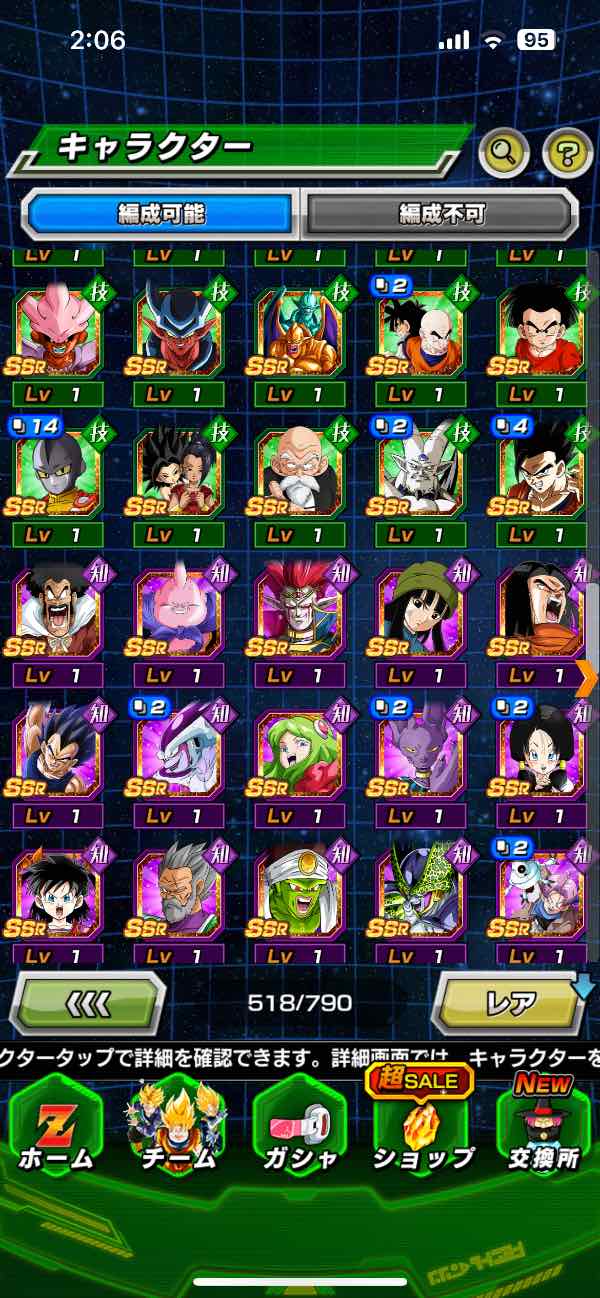Tap the orange arrow at right edge

pos(587,677)
